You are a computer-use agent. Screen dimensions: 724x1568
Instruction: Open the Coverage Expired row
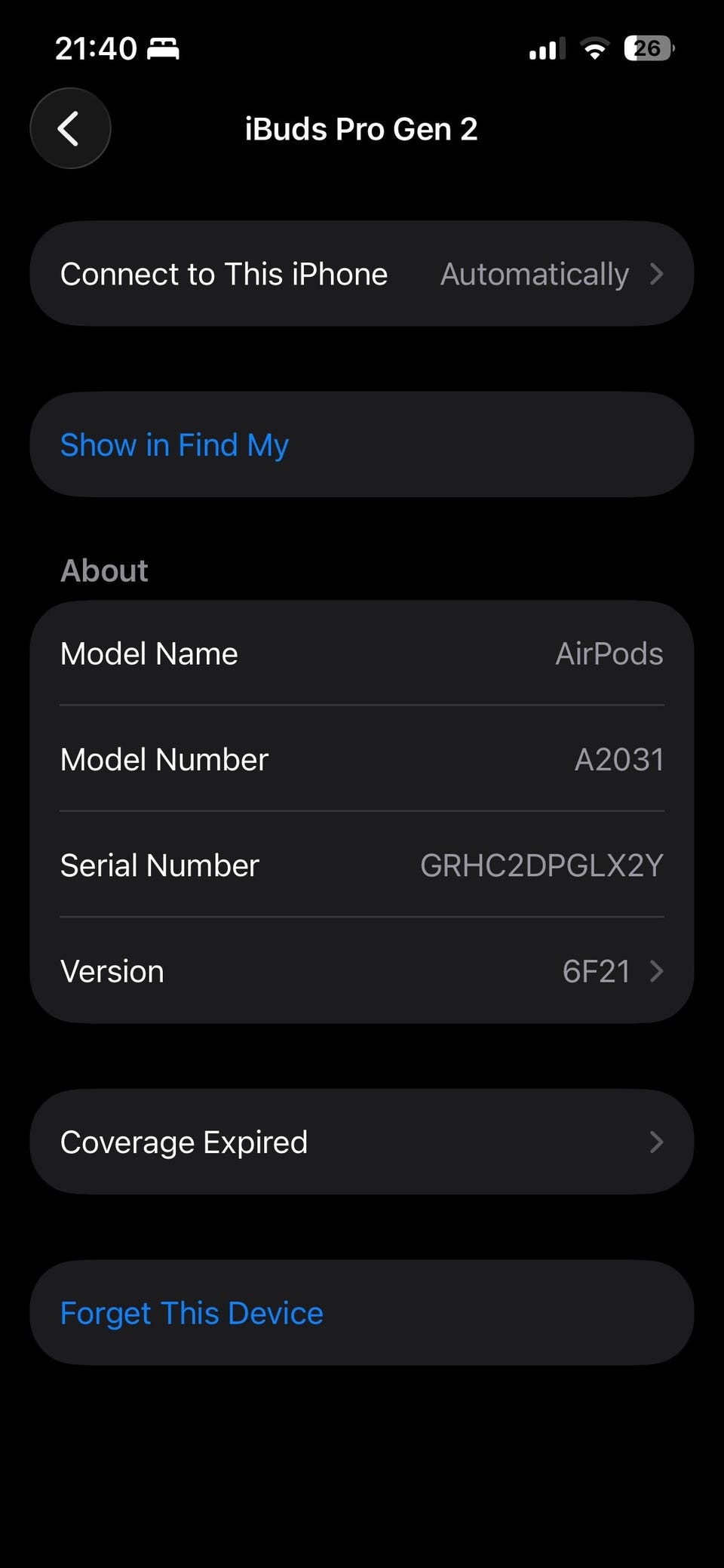pos(361,1142)
